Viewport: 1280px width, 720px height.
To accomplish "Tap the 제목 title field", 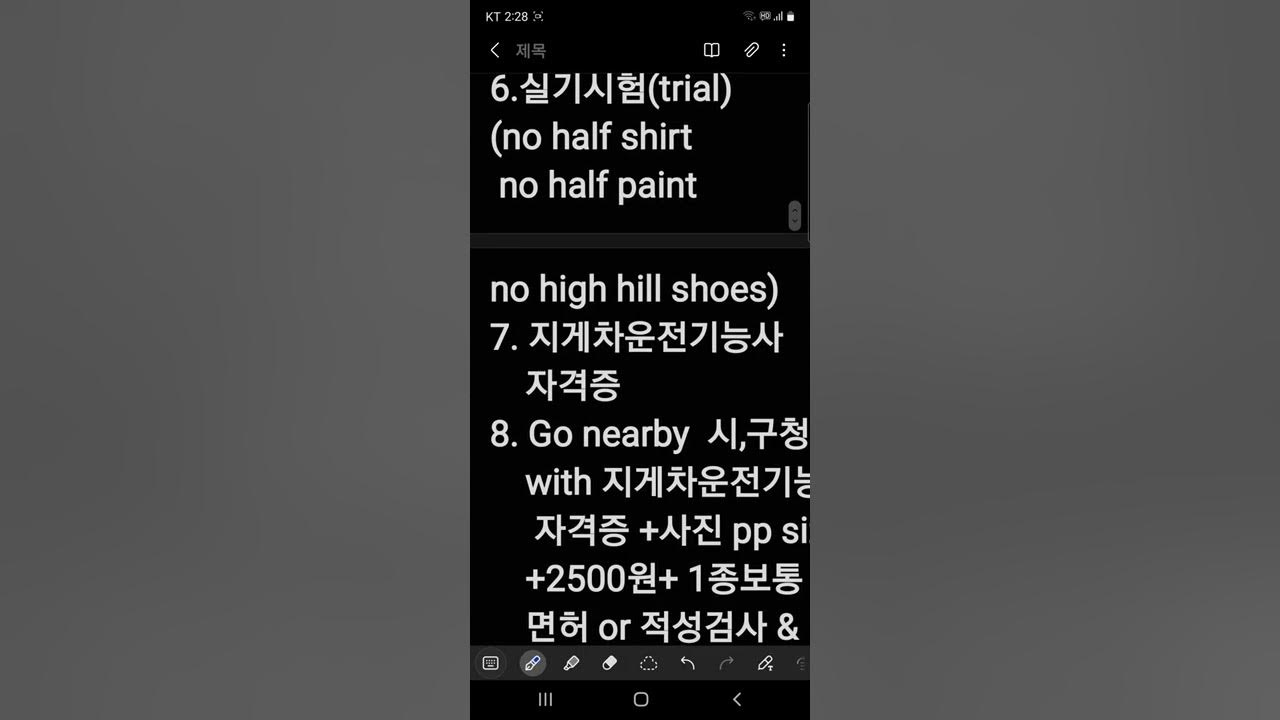I will (x=531, y=50).
